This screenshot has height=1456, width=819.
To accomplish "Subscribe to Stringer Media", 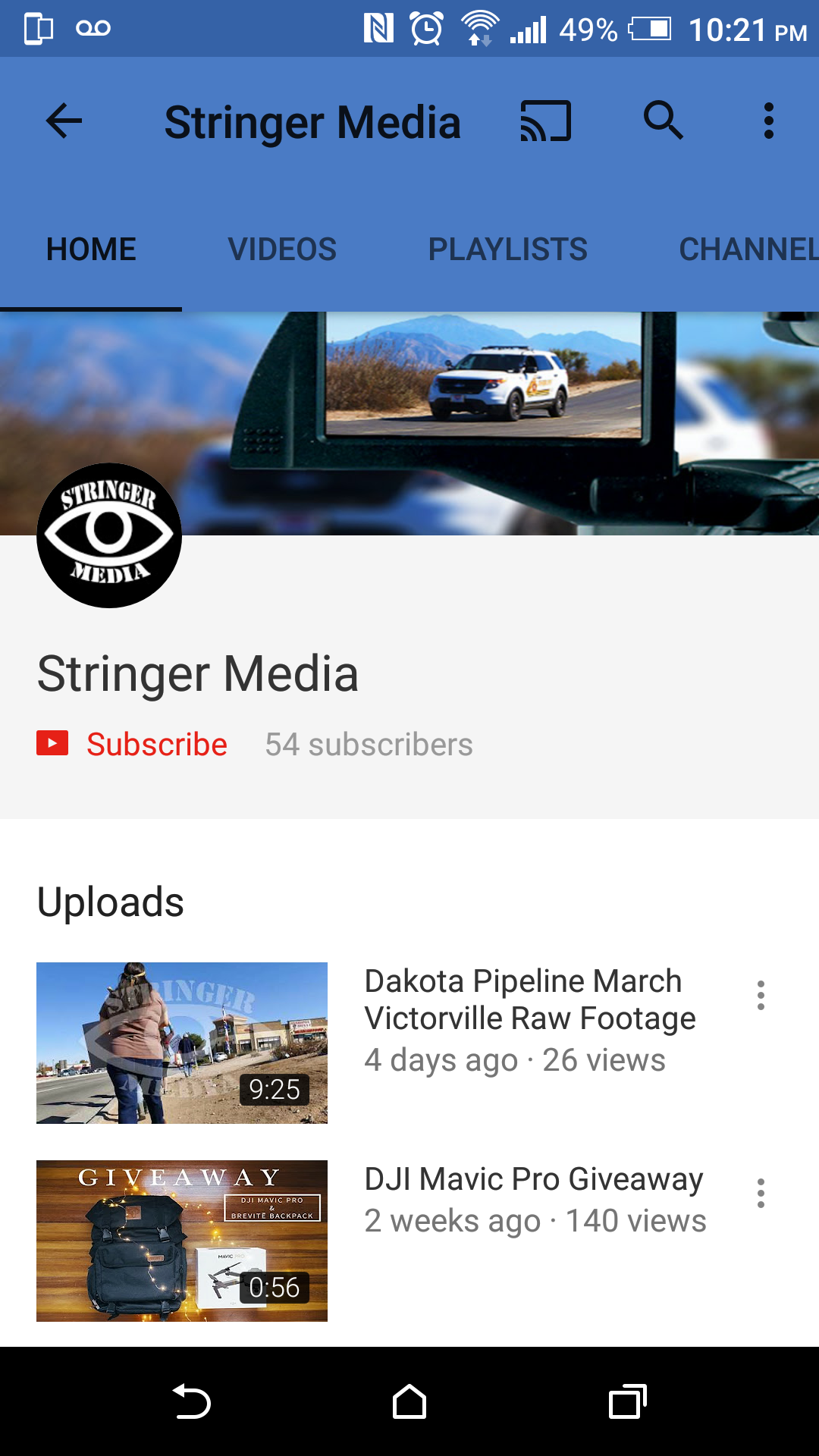I will click(158, 744).
